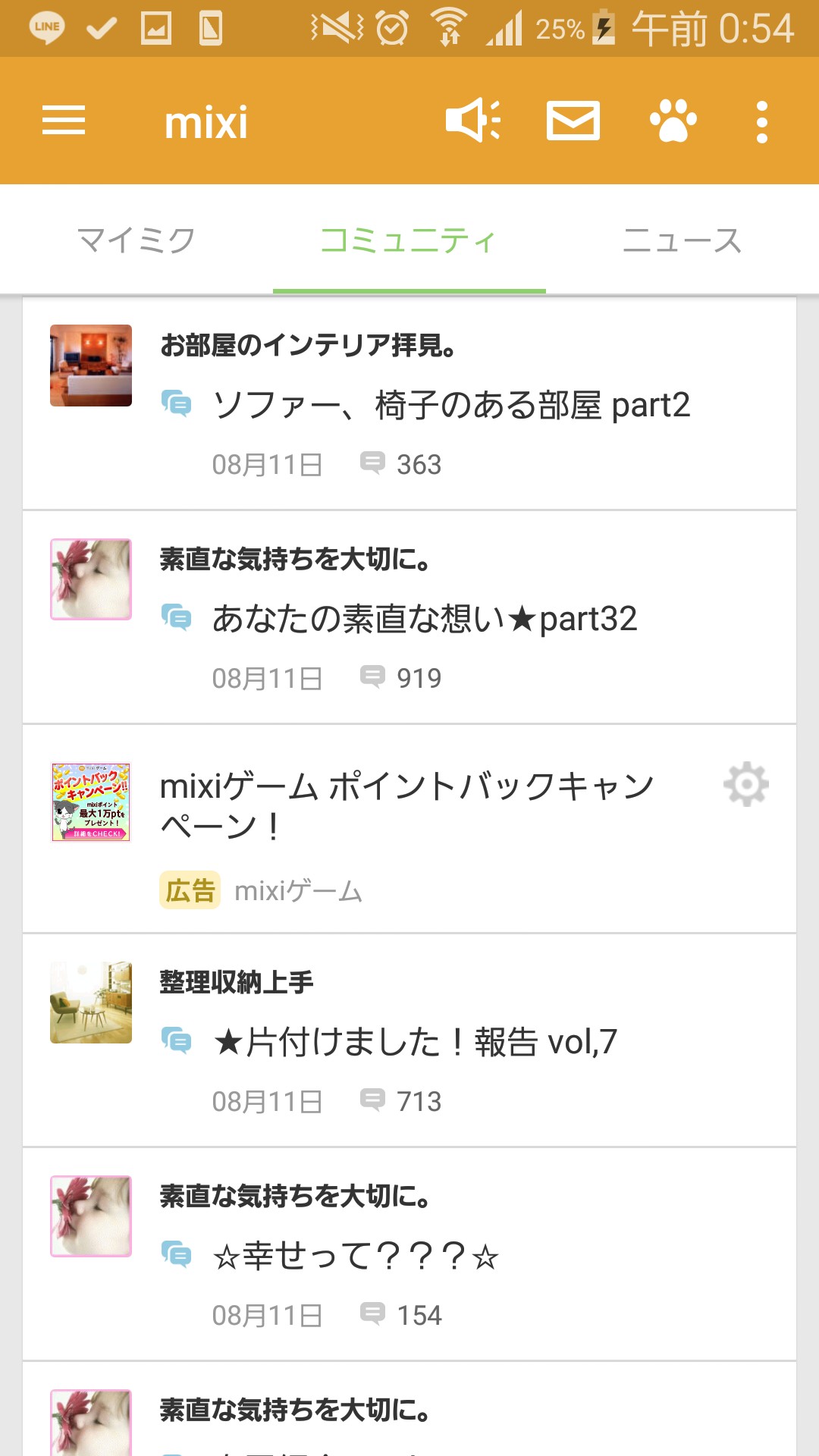819x1456 pixels.
Task: Select the コミュニティ tab
Action: point(409,240)
